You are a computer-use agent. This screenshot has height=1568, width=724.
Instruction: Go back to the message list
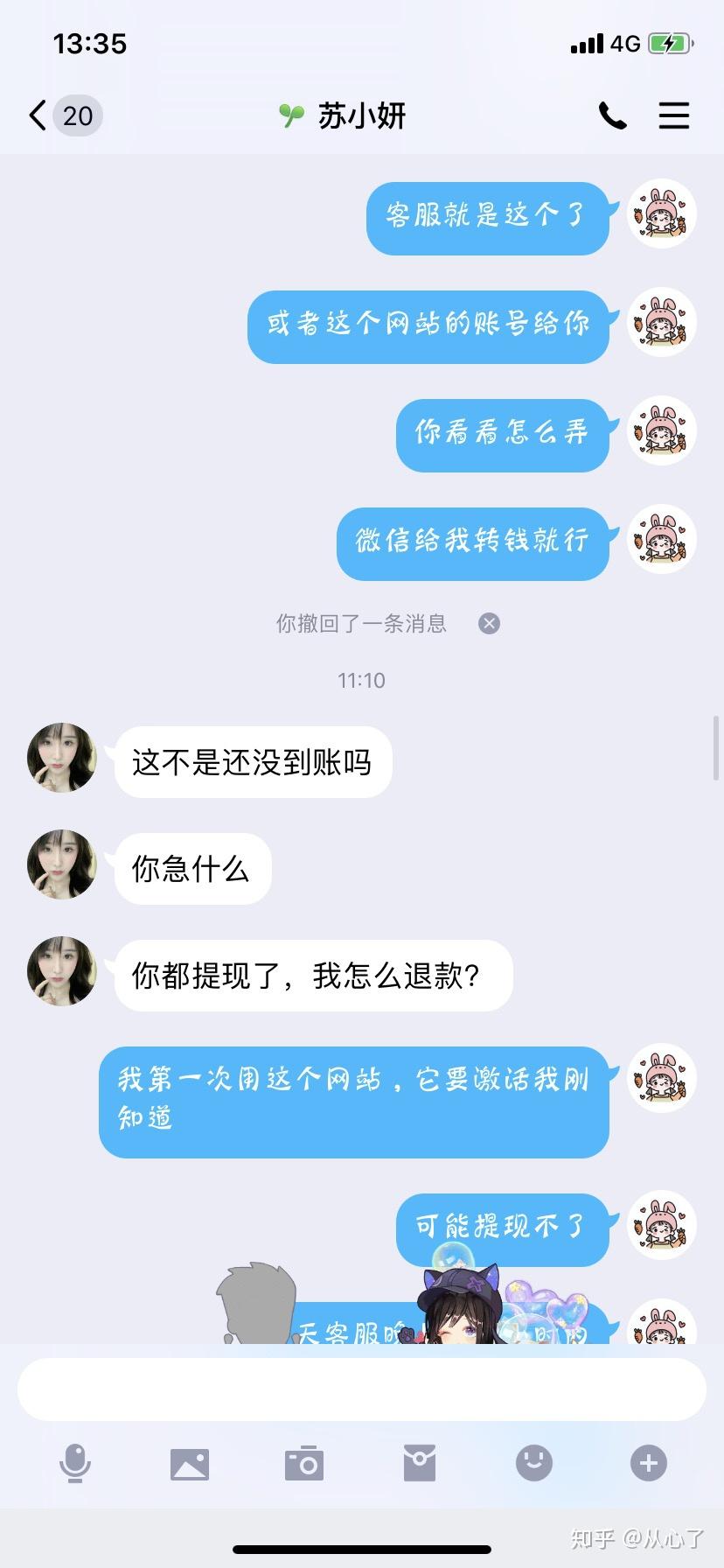pyautogui.click(x=38, y=115)
